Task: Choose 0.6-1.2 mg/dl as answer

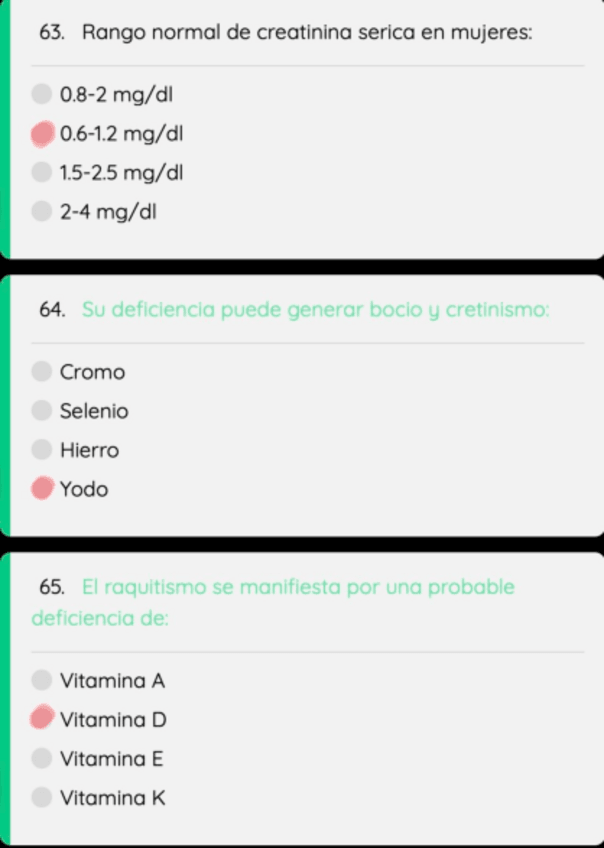Action: coord(41,133)
